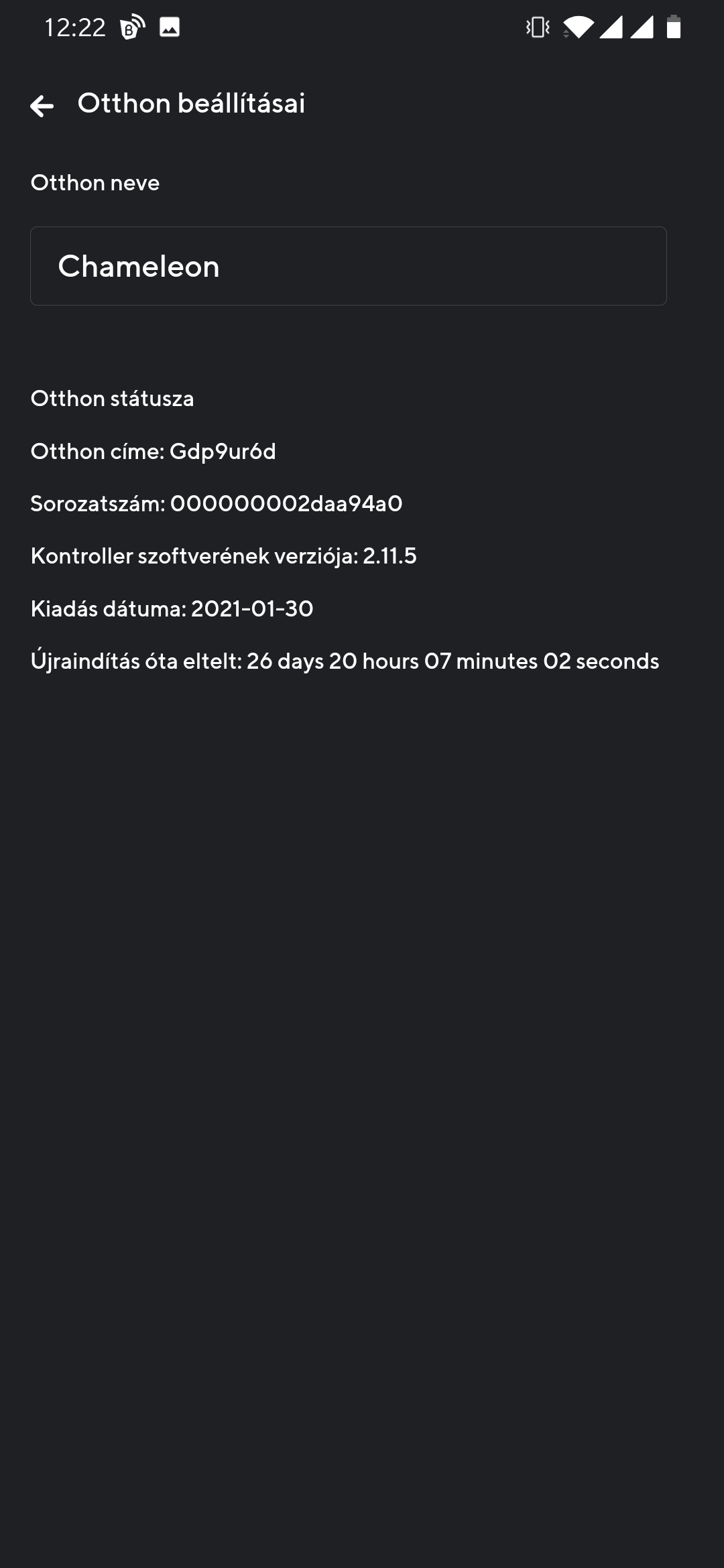Tap the home address value Gdp9ur6d

[x=223, y=452]
